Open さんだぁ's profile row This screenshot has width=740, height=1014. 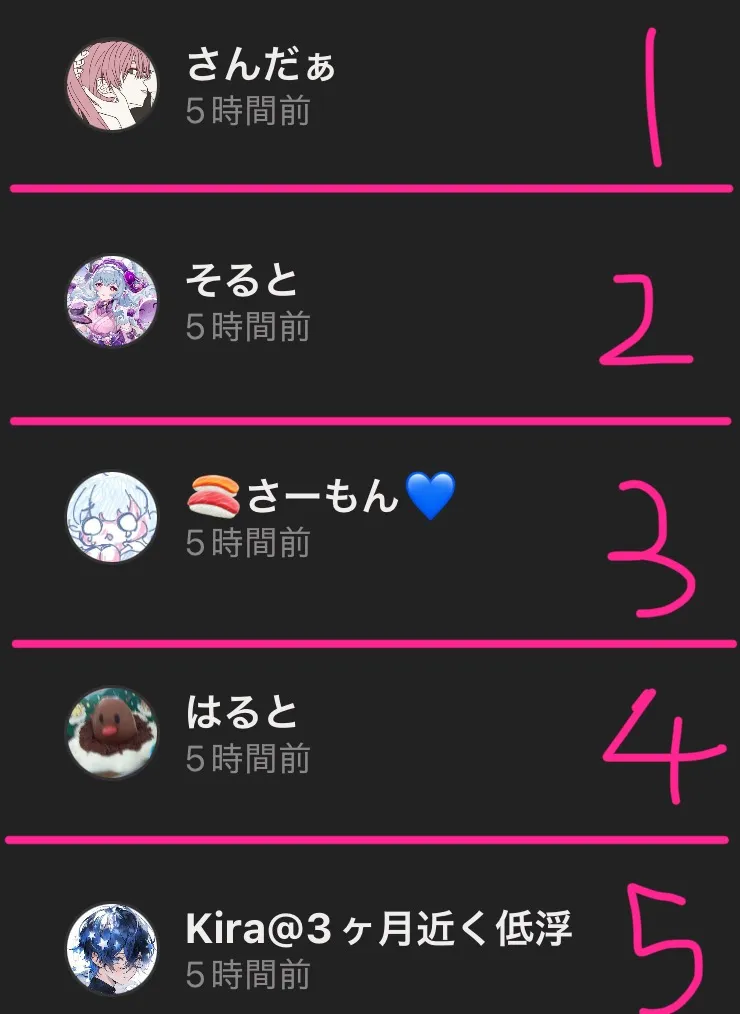coord(370,86)
